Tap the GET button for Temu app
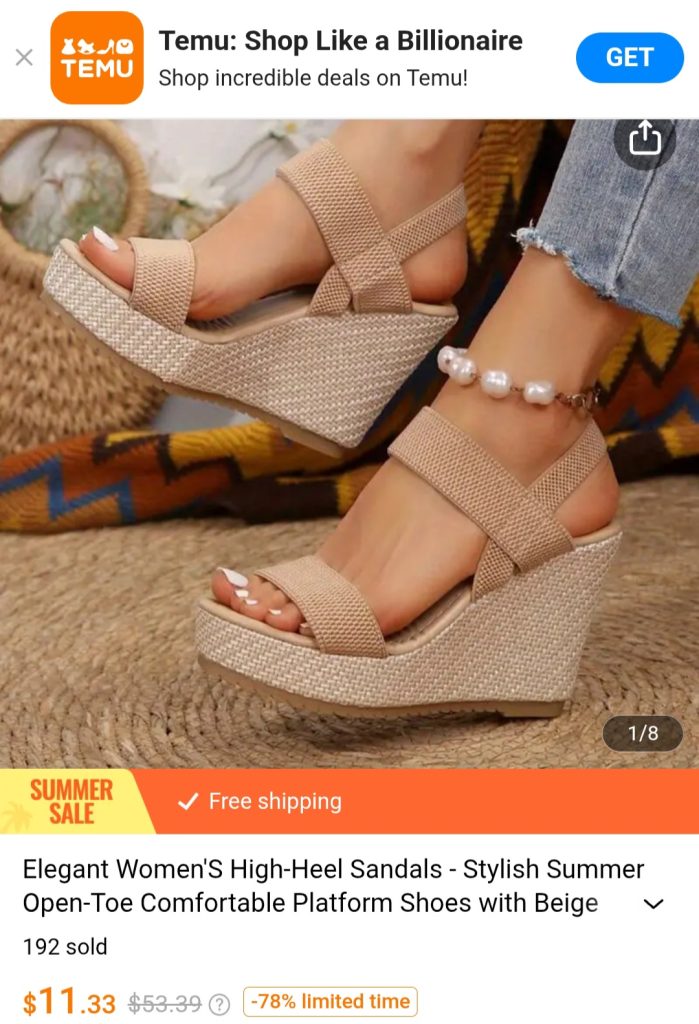Screen dimensions: 699x1024 coord(629,57)
